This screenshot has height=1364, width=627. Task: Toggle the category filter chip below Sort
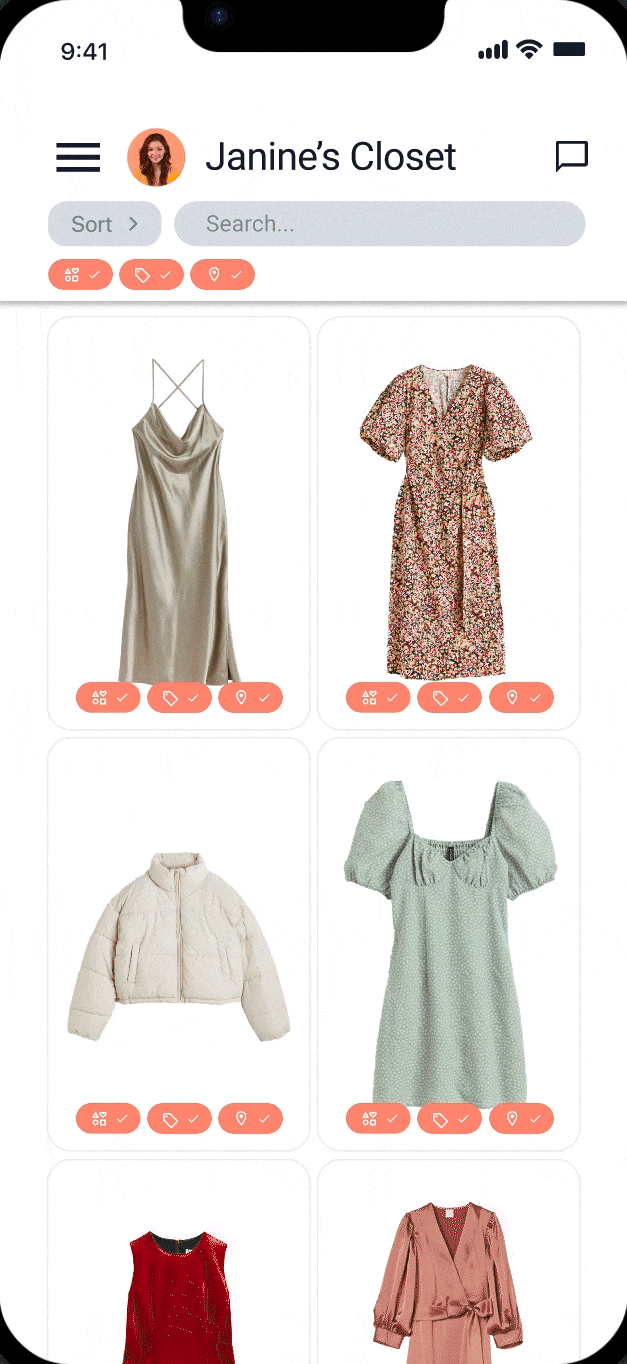pos(80,275)
